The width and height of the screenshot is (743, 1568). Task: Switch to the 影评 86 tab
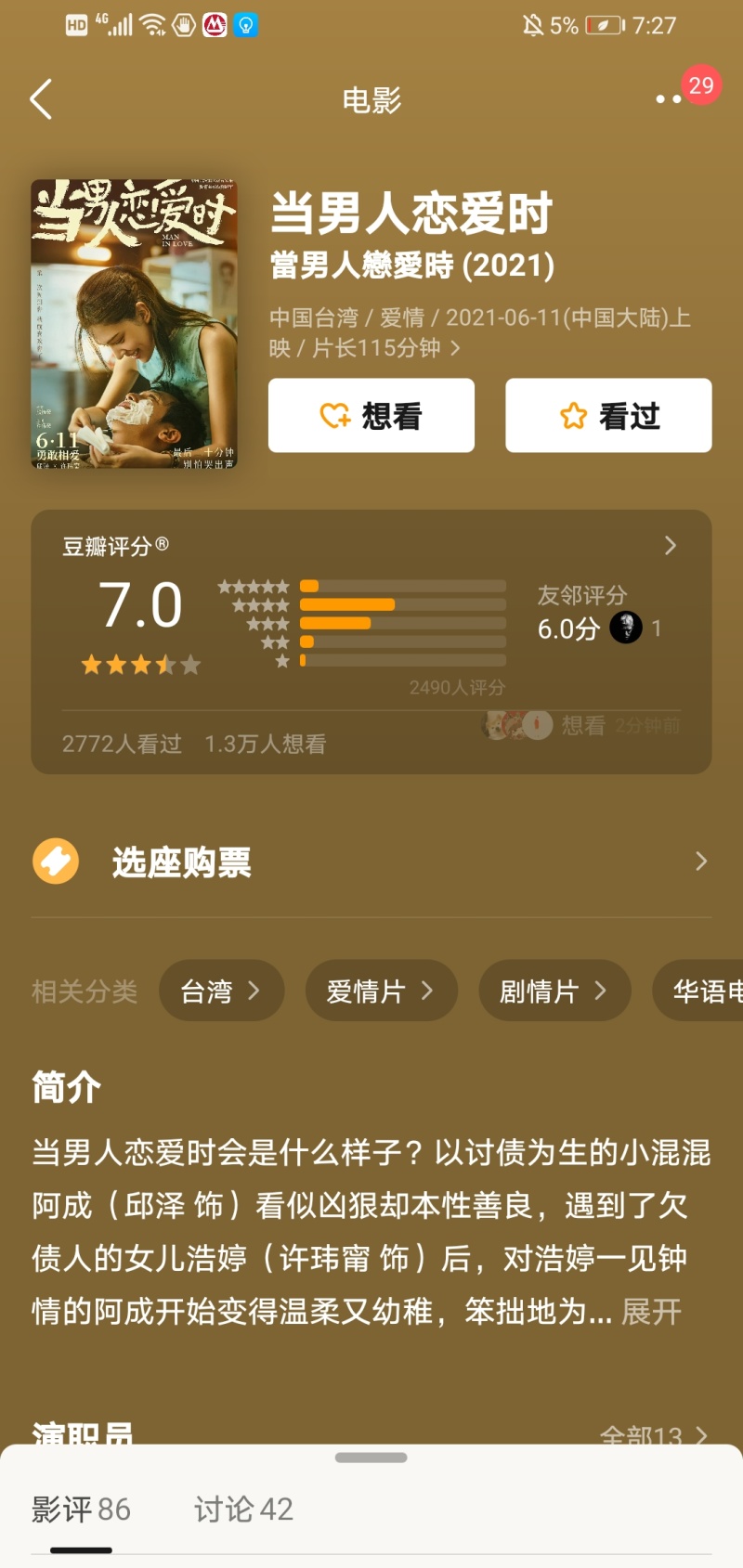click(81, 1510)
